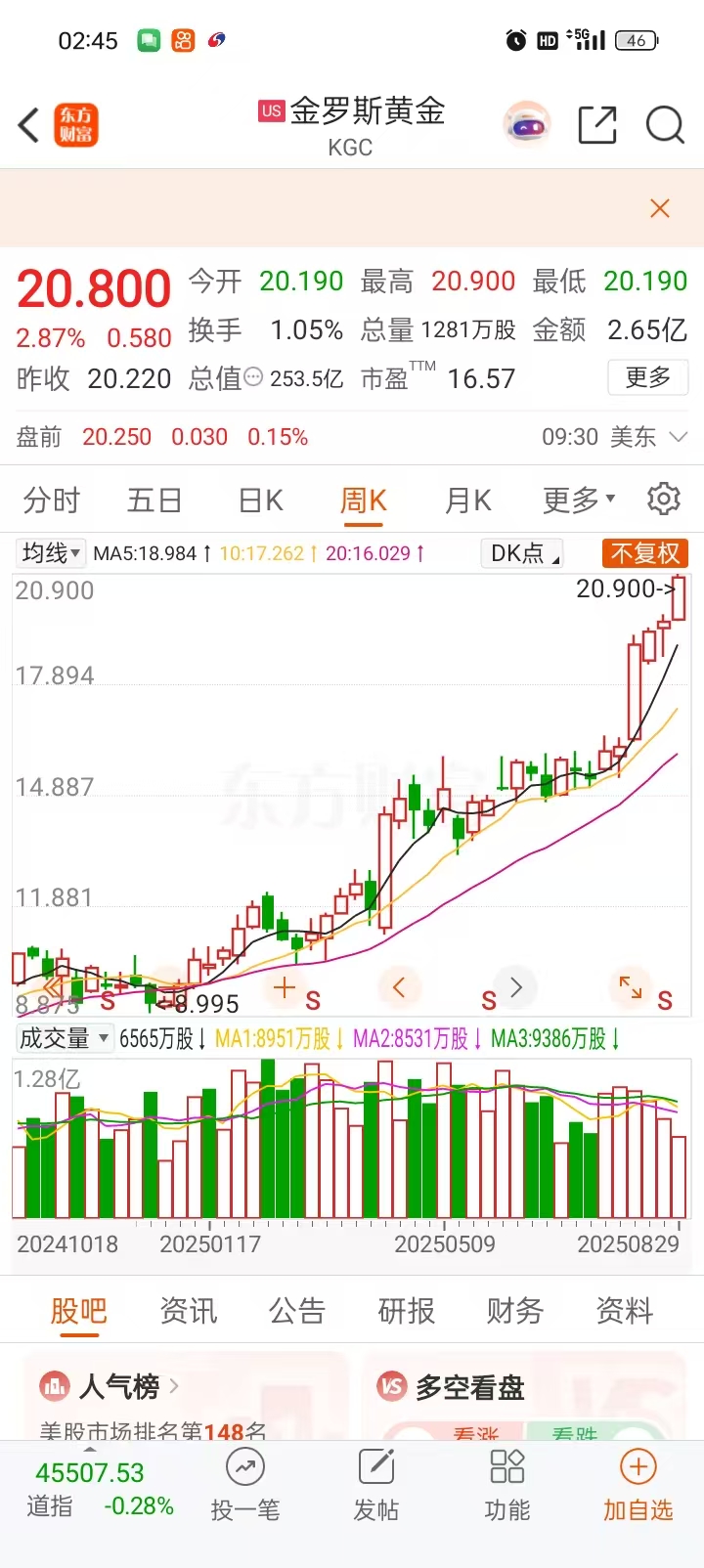Dismiss the orange banner
Image resolution: width=704 pixels, height=1568 pixels.
pos(660,208)
